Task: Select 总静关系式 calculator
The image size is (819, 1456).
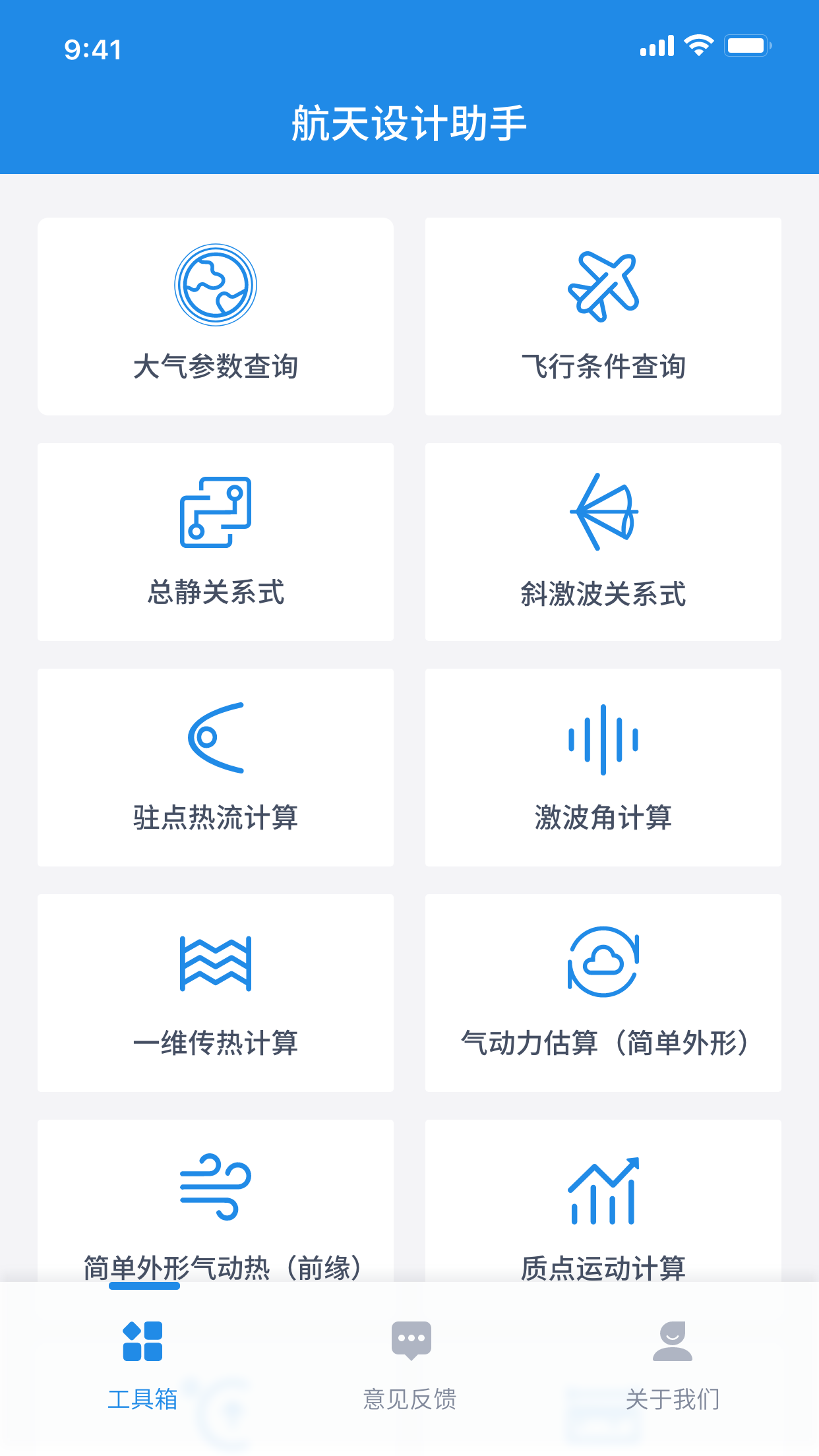Action: (x=216, y=541)
